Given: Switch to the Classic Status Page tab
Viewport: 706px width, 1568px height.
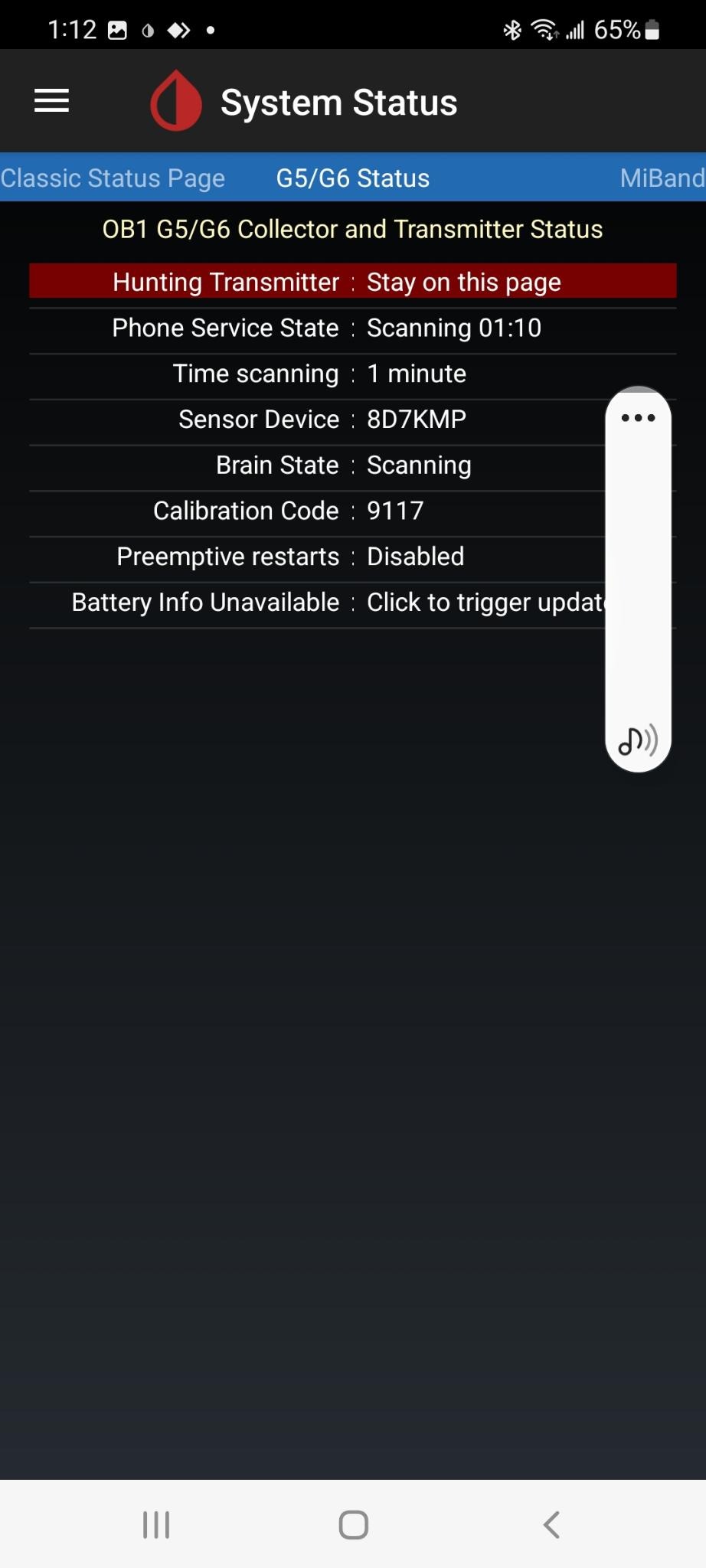Looking at the screenshot, I should click(113, 178).
